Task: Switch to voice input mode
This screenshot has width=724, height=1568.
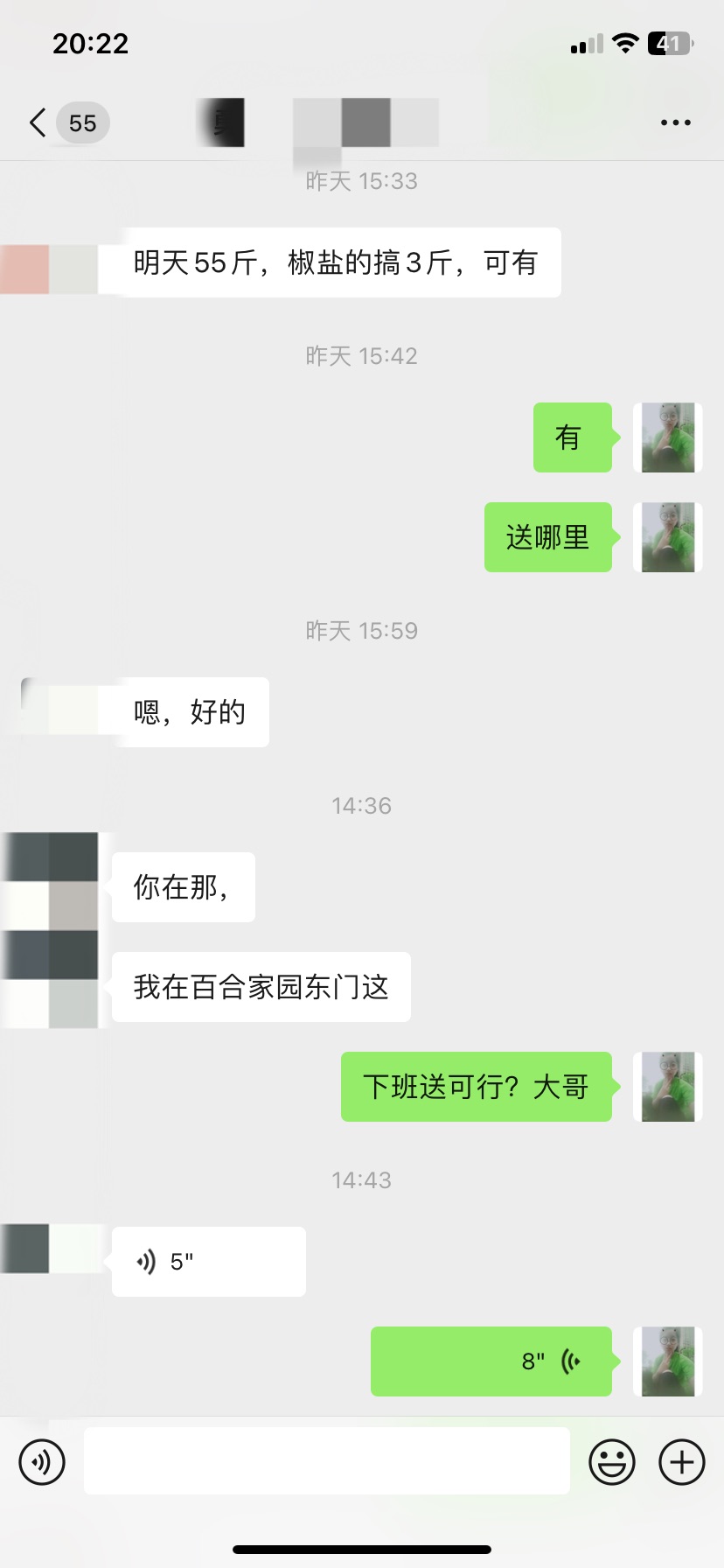Action: pos(42,1461)
